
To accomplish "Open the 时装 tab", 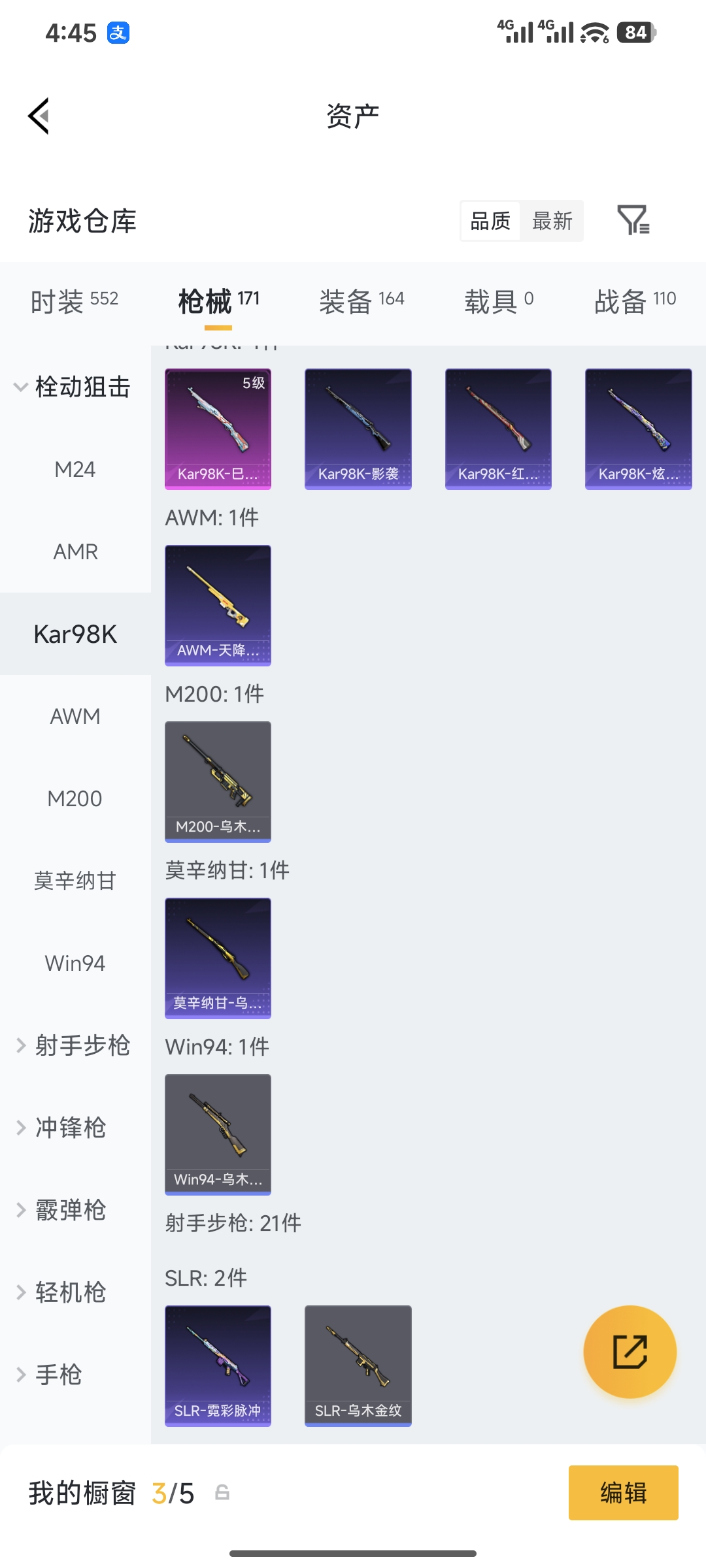I will click(73, 299).
